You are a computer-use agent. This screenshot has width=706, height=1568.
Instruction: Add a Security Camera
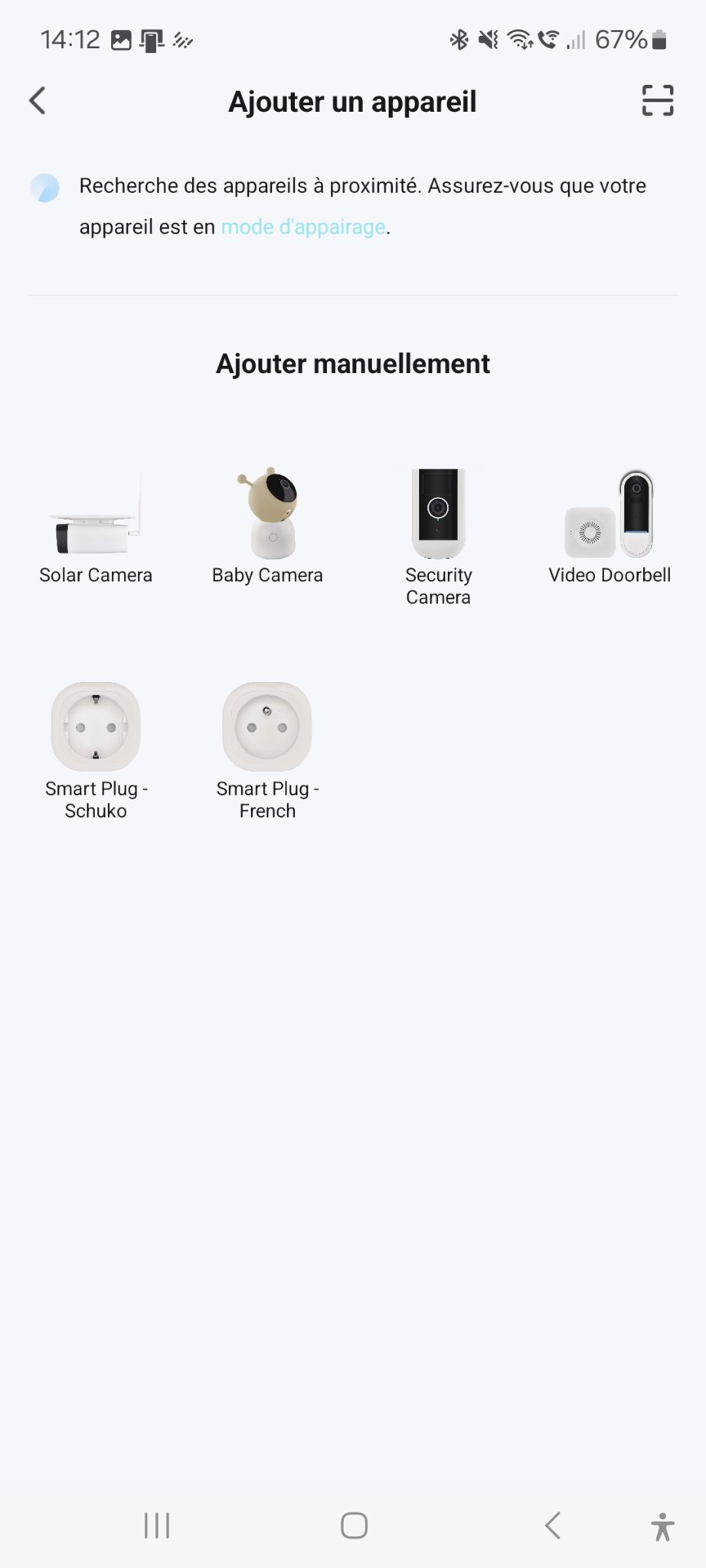(438, 537)
